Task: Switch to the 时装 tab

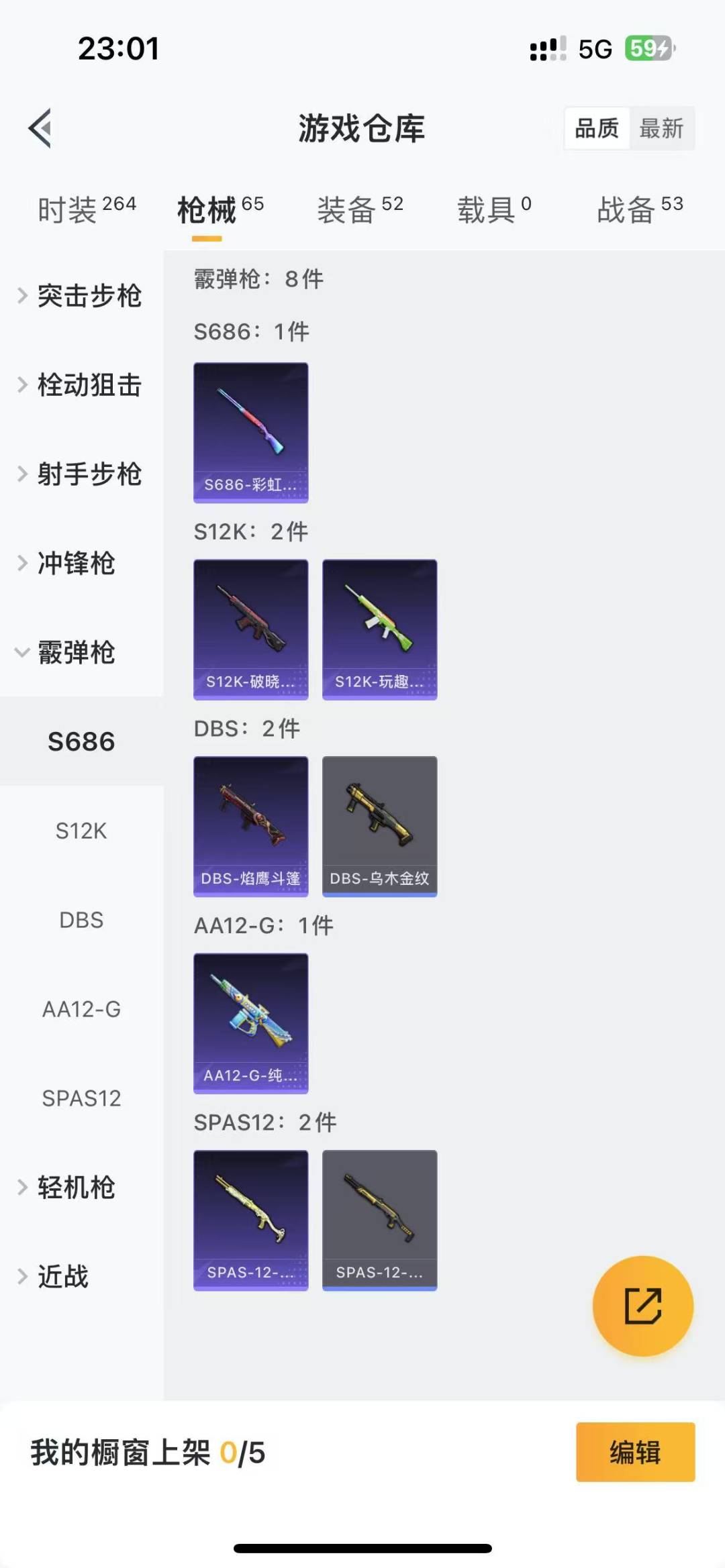Action: pyautogui.click(x=87, y=209)
